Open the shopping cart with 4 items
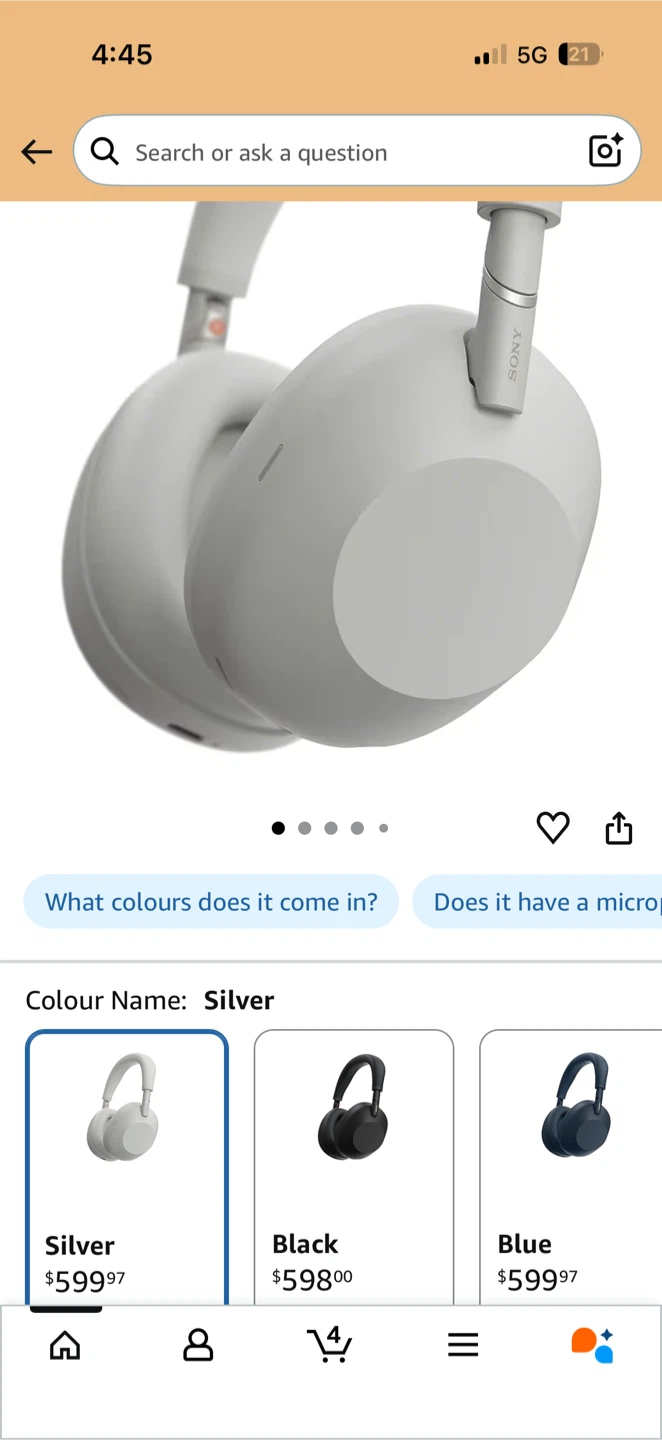Image resolution: width=662 pixels, height=1440 pixels. (x=330, y=1343)
